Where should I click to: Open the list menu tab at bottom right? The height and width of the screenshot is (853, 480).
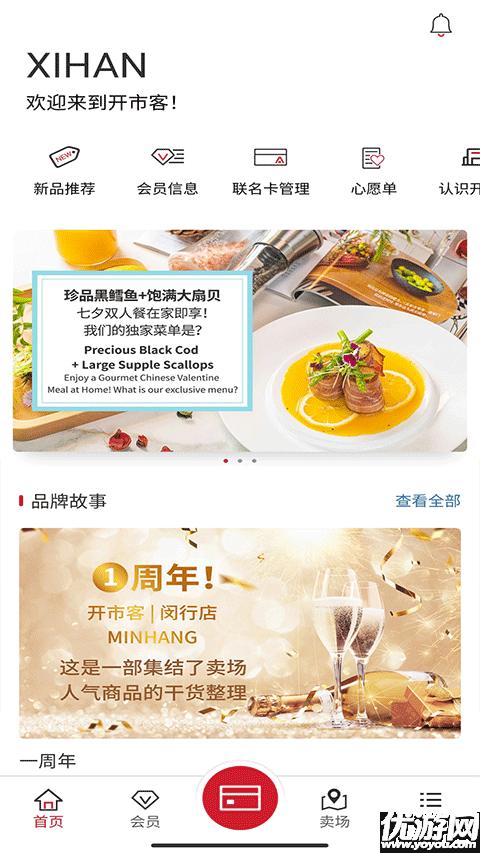(430, 800)
